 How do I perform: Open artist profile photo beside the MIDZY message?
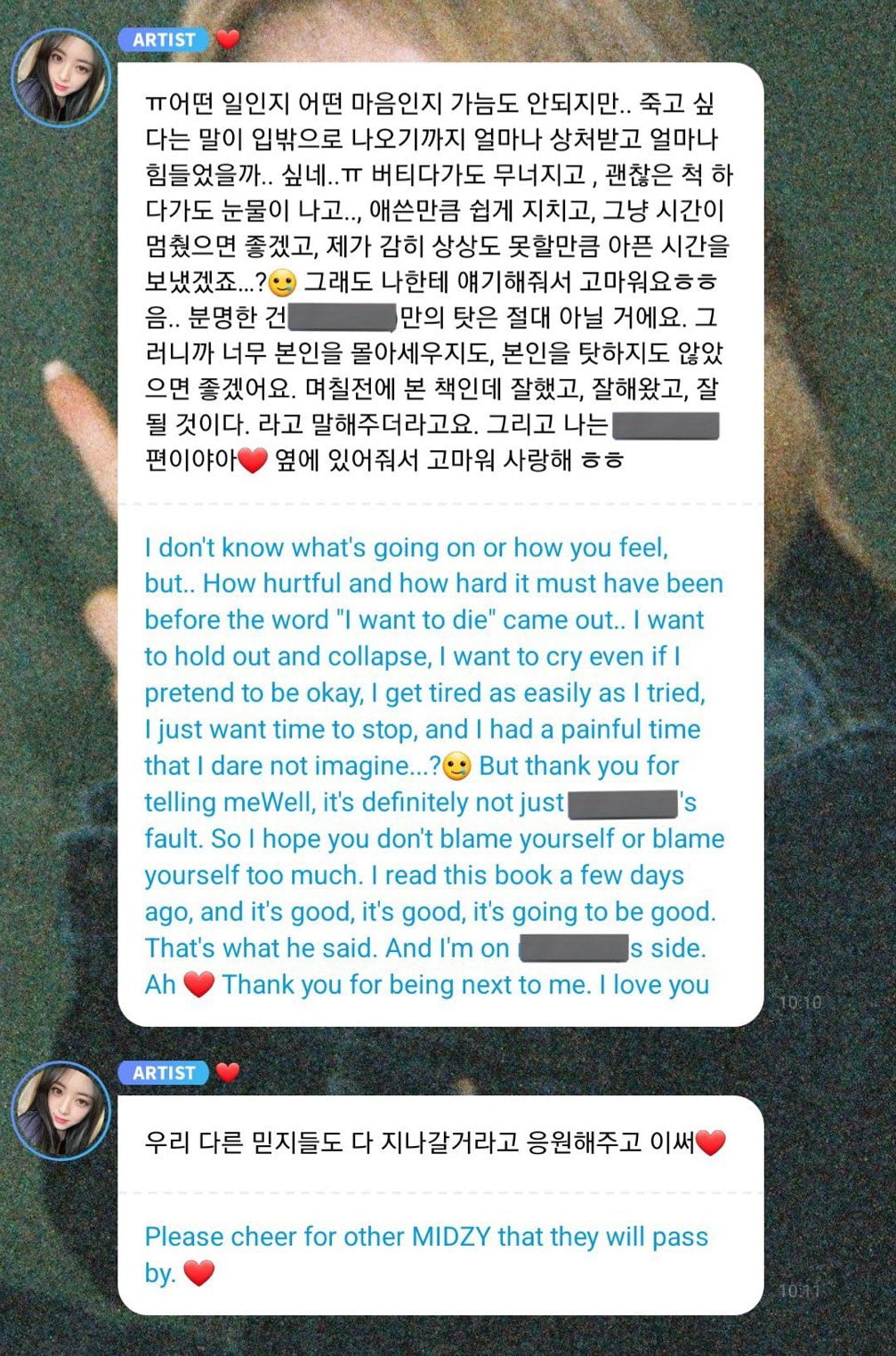[61, 1109]
